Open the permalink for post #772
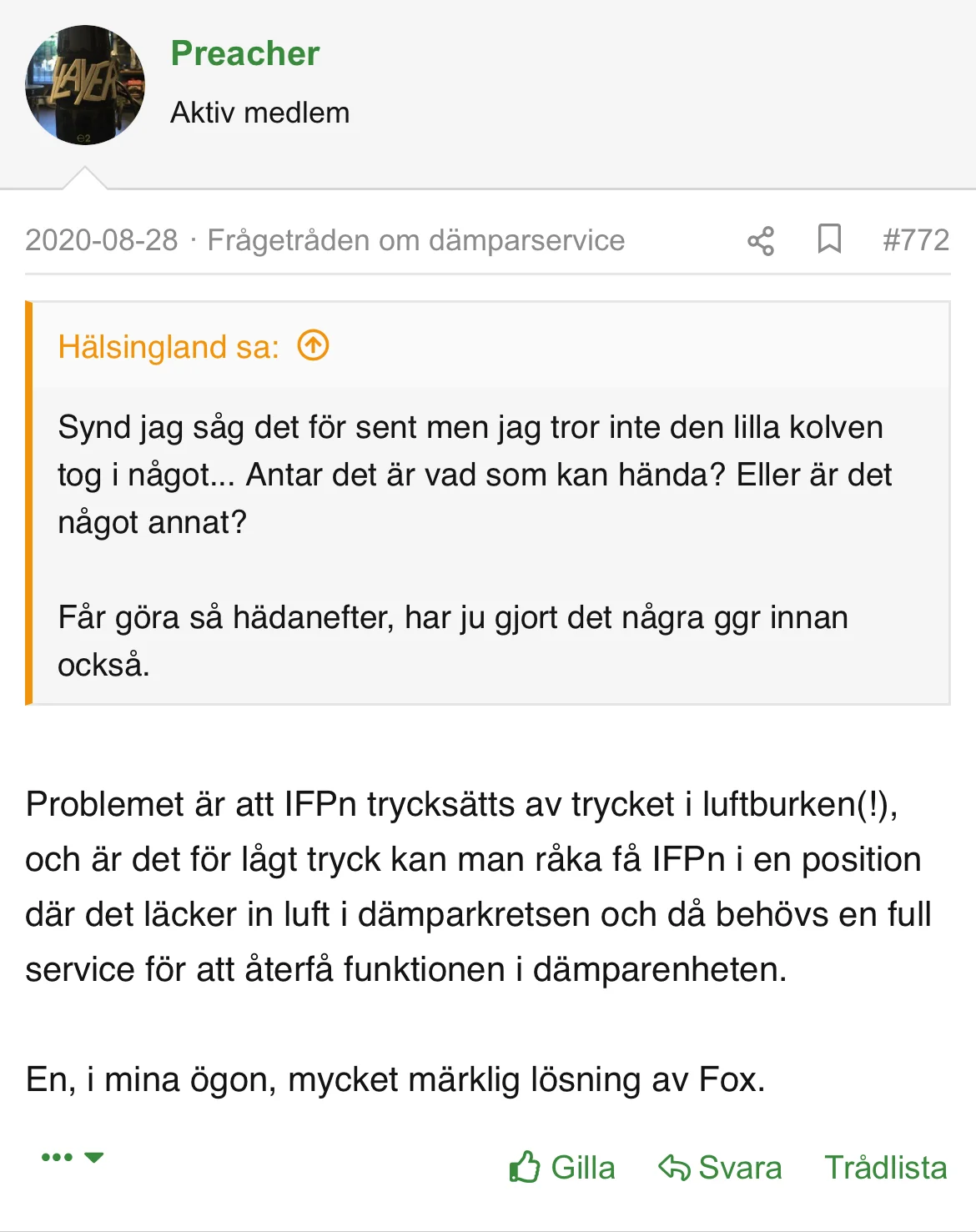976x1232 pixels. pyautogui.click(x=915, y=240)
